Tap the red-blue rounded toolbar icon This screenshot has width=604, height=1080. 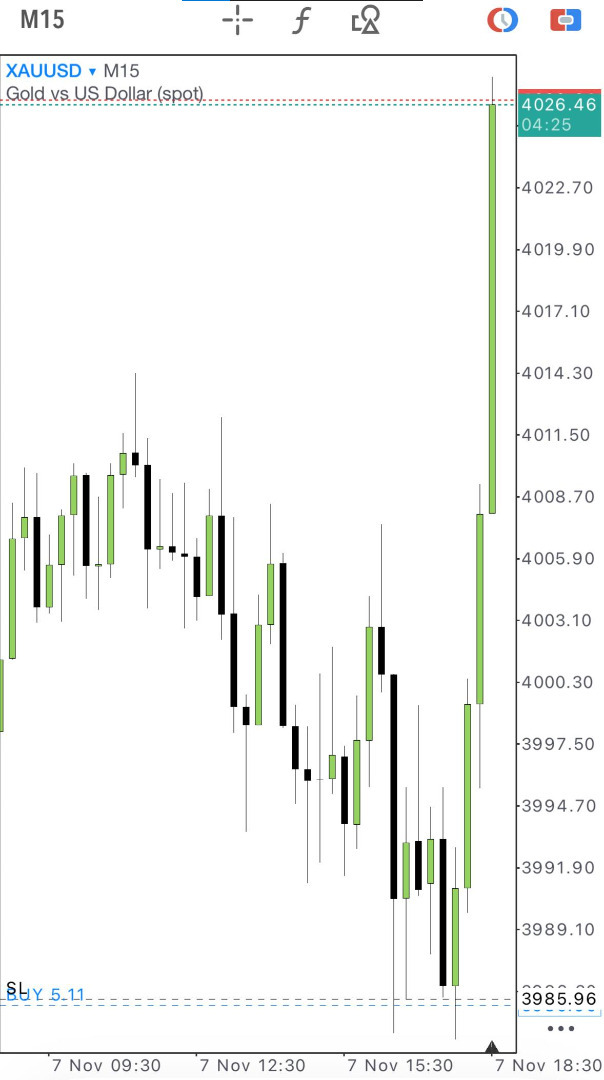point(566,19)
